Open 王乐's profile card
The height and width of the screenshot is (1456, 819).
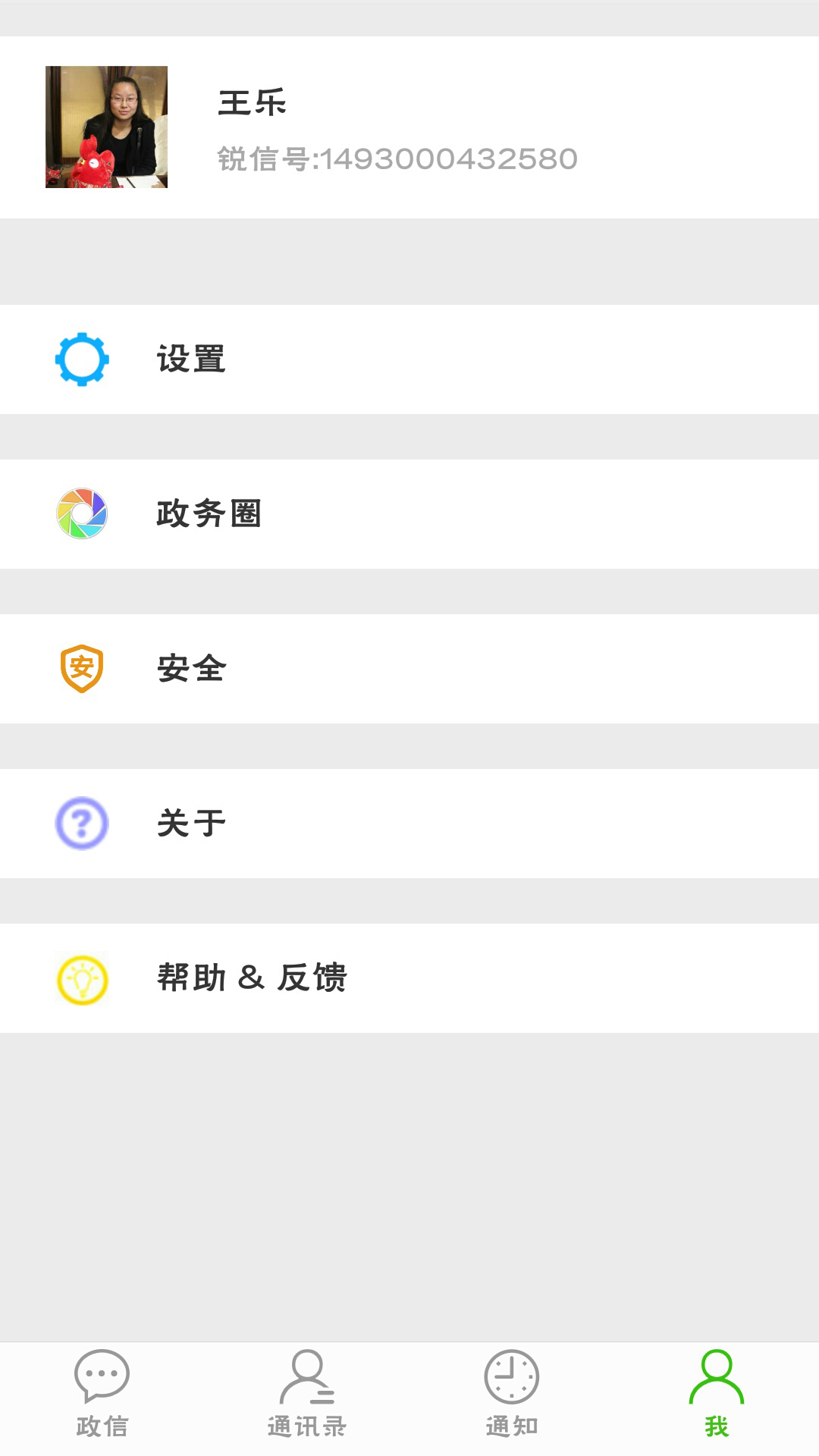[409, 127]
